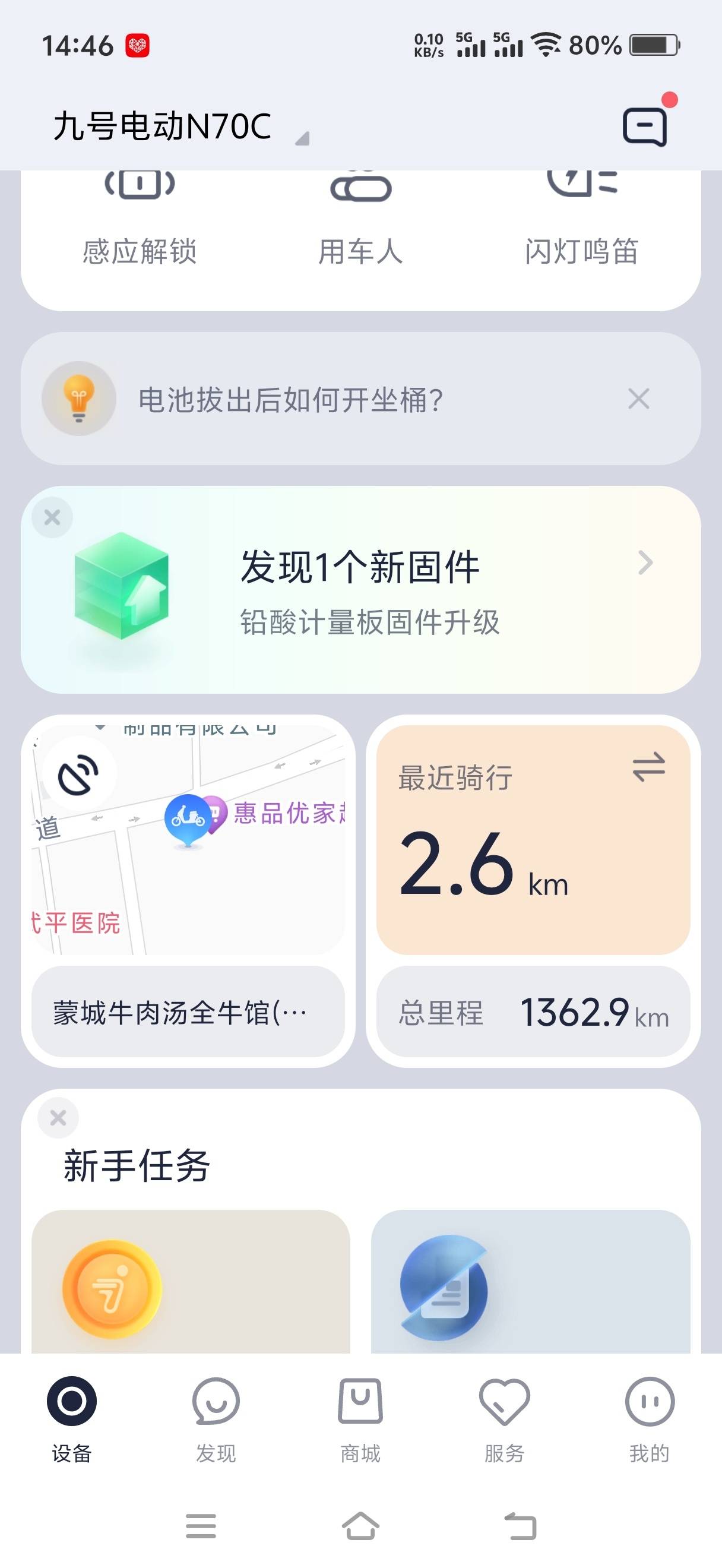
Task: Open the tip 电池拔出后如何开坐桶?
Action: pos(291,400)
